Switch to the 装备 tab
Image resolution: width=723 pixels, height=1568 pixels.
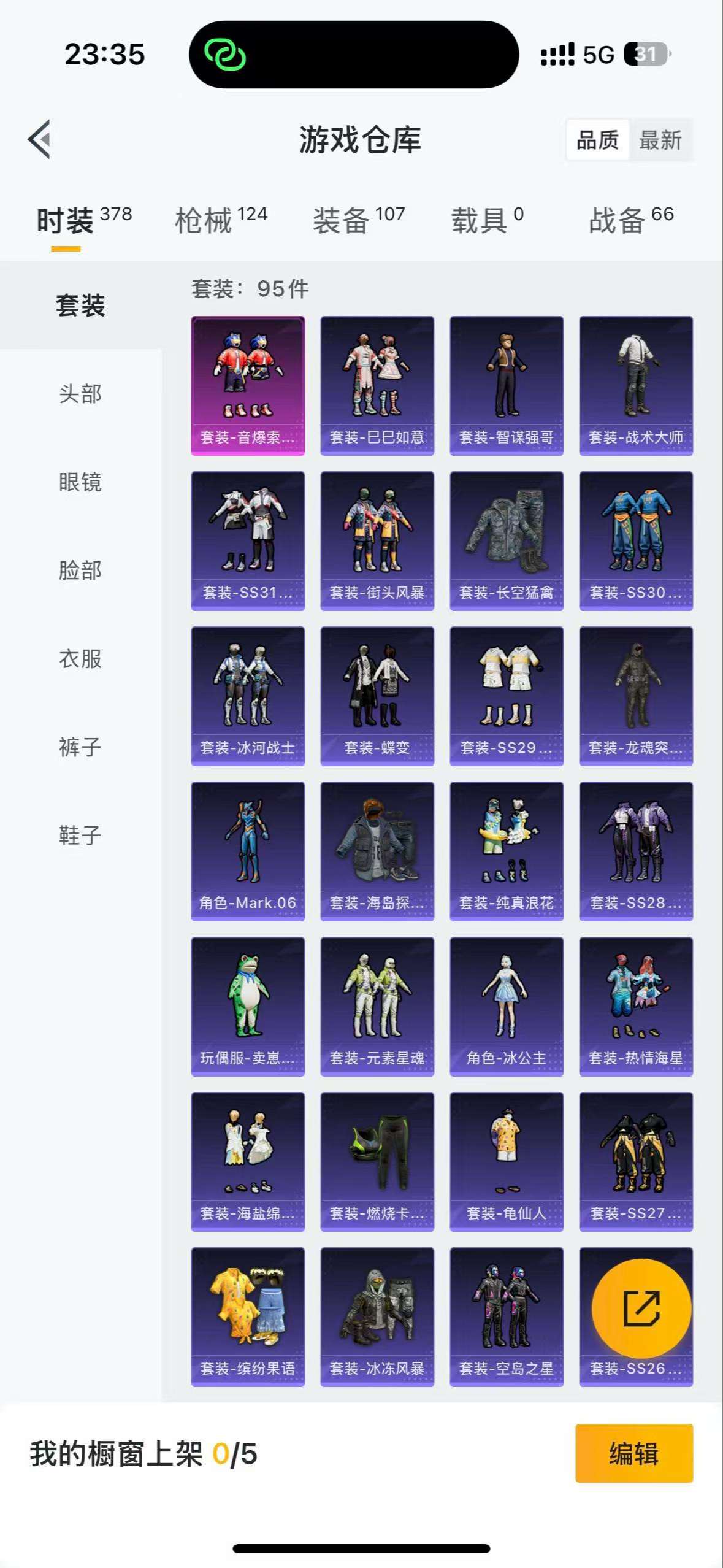pos(359,220)
